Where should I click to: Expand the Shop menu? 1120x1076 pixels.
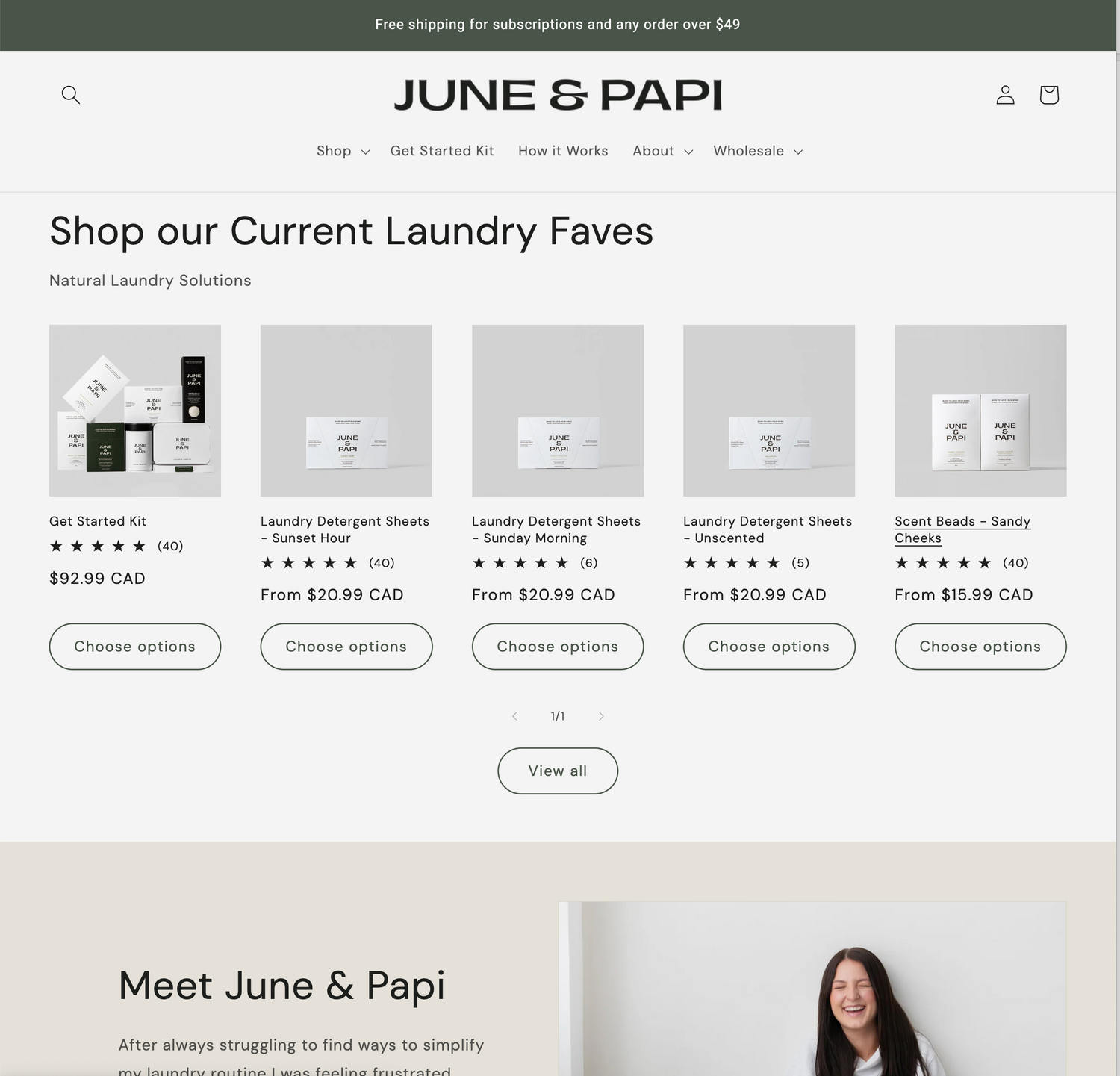(x=343, y=151)
